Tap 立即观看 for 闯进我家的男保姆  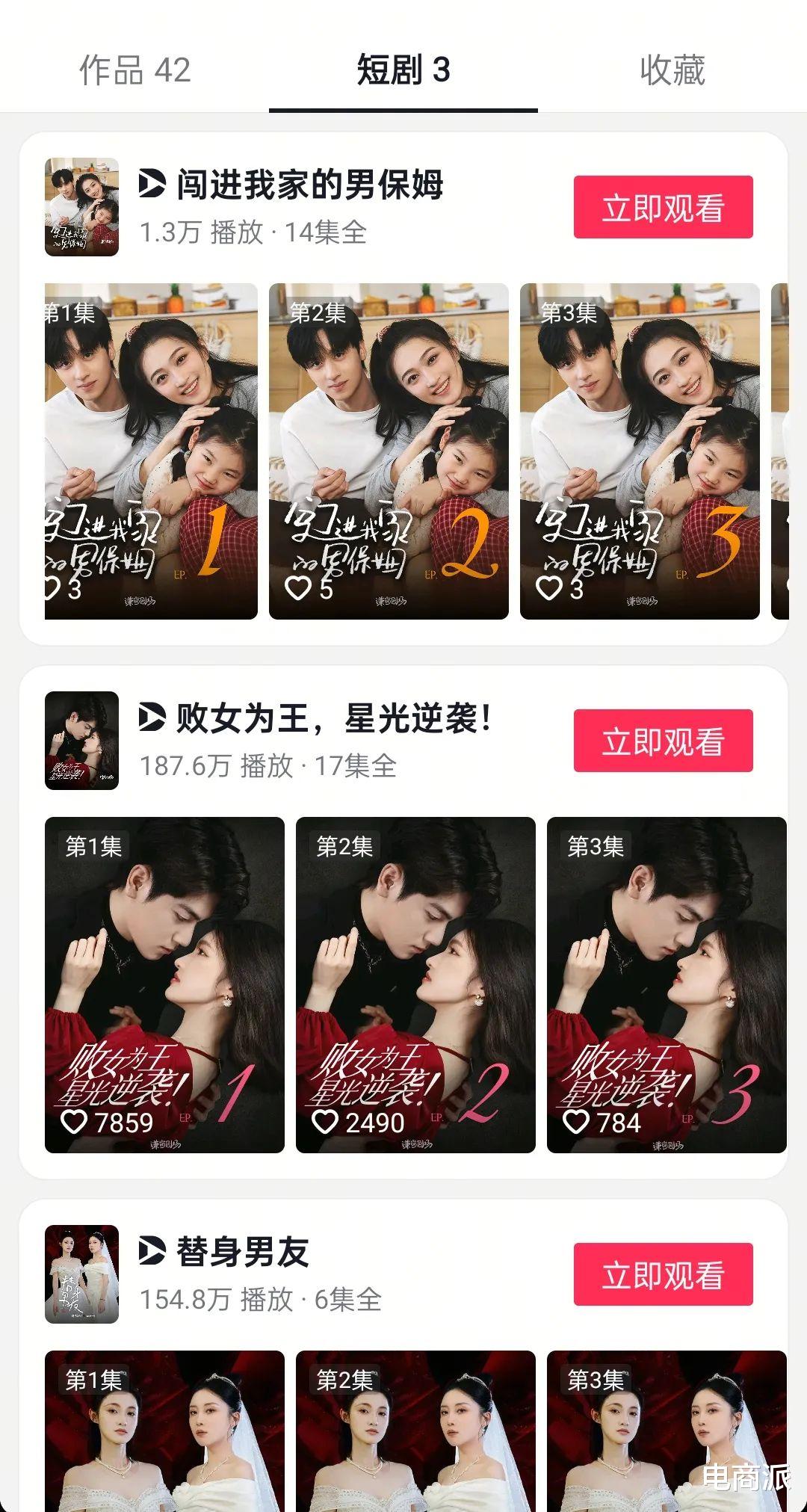tap(663, 207)
